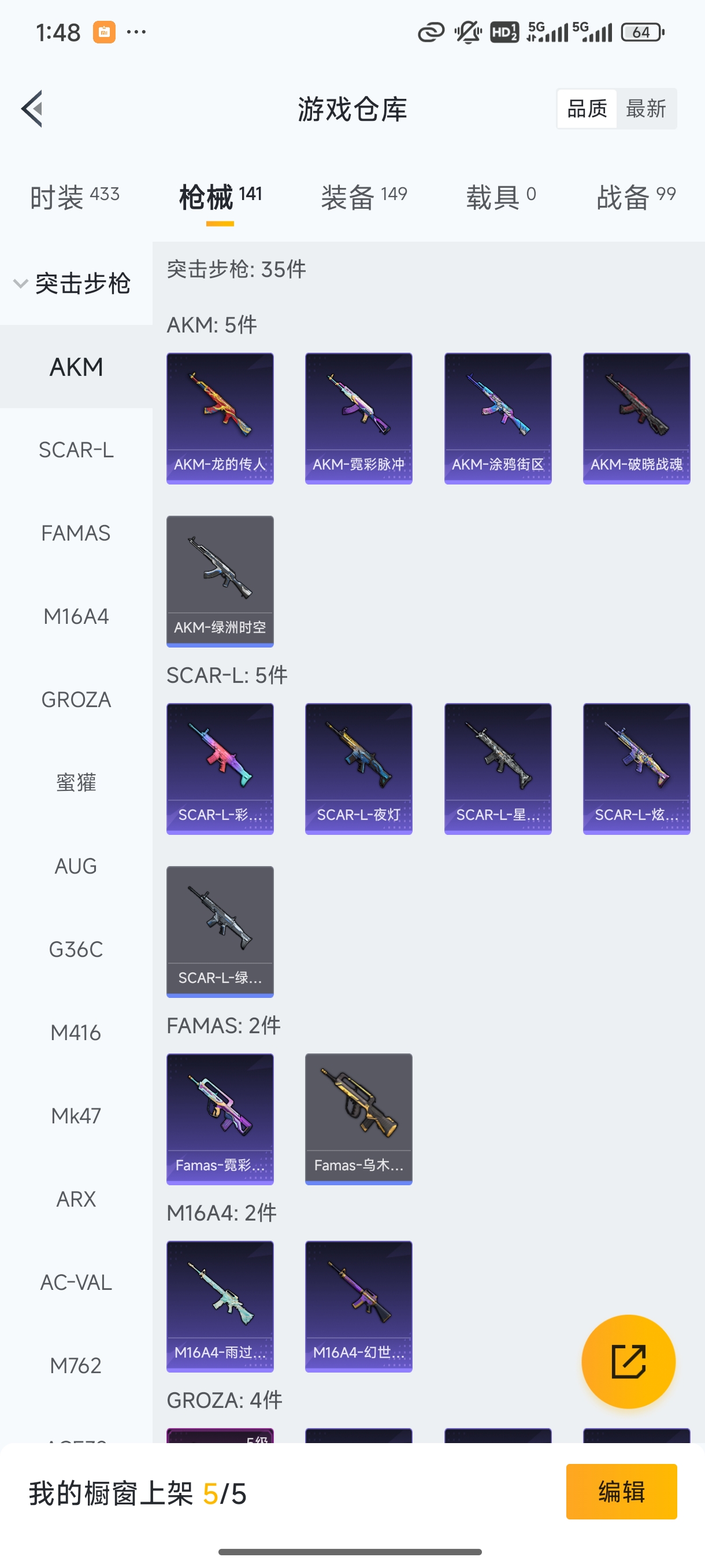View the AKM-破晓战魂 skin

point(636,418)
